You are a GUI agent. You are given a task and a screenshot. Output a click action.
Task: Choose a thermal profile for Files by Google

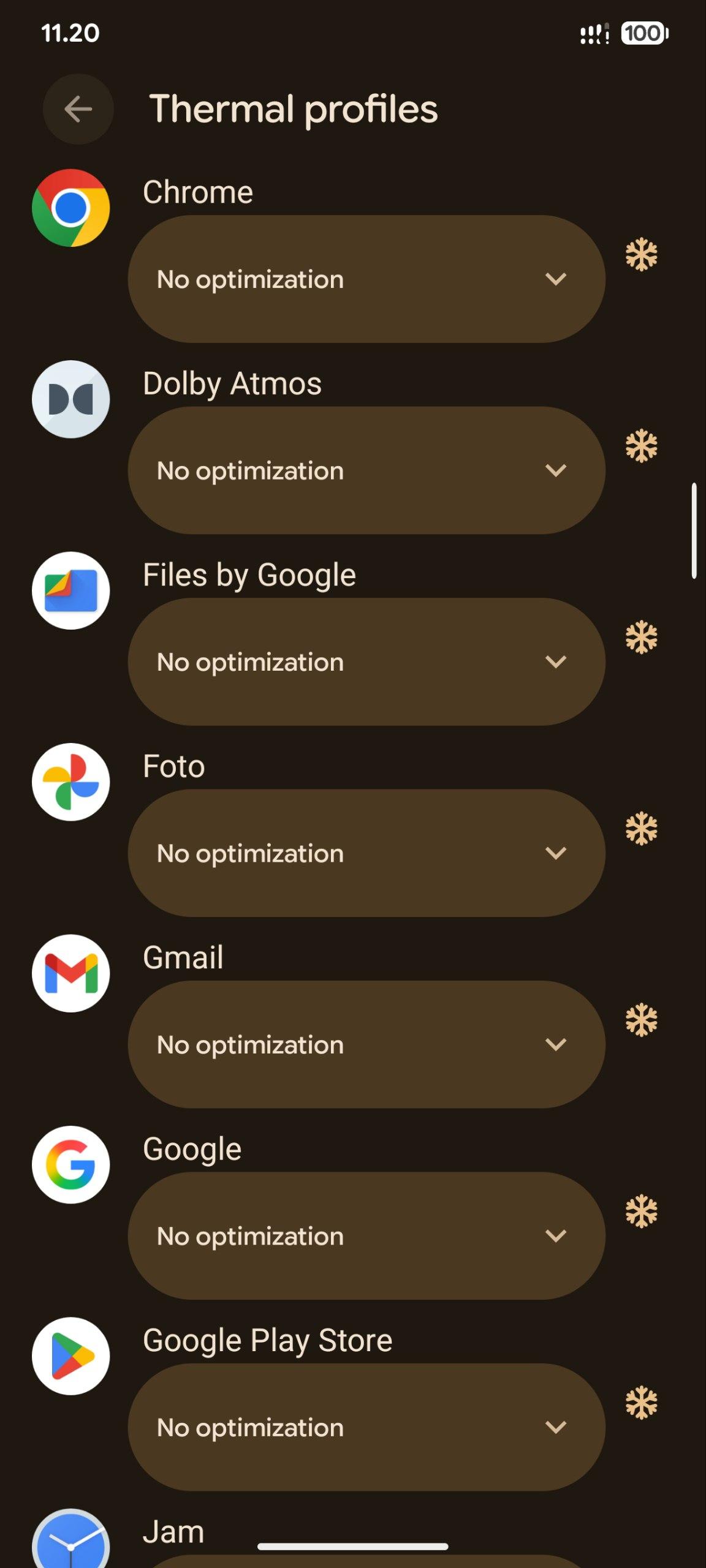coord(366,662)
